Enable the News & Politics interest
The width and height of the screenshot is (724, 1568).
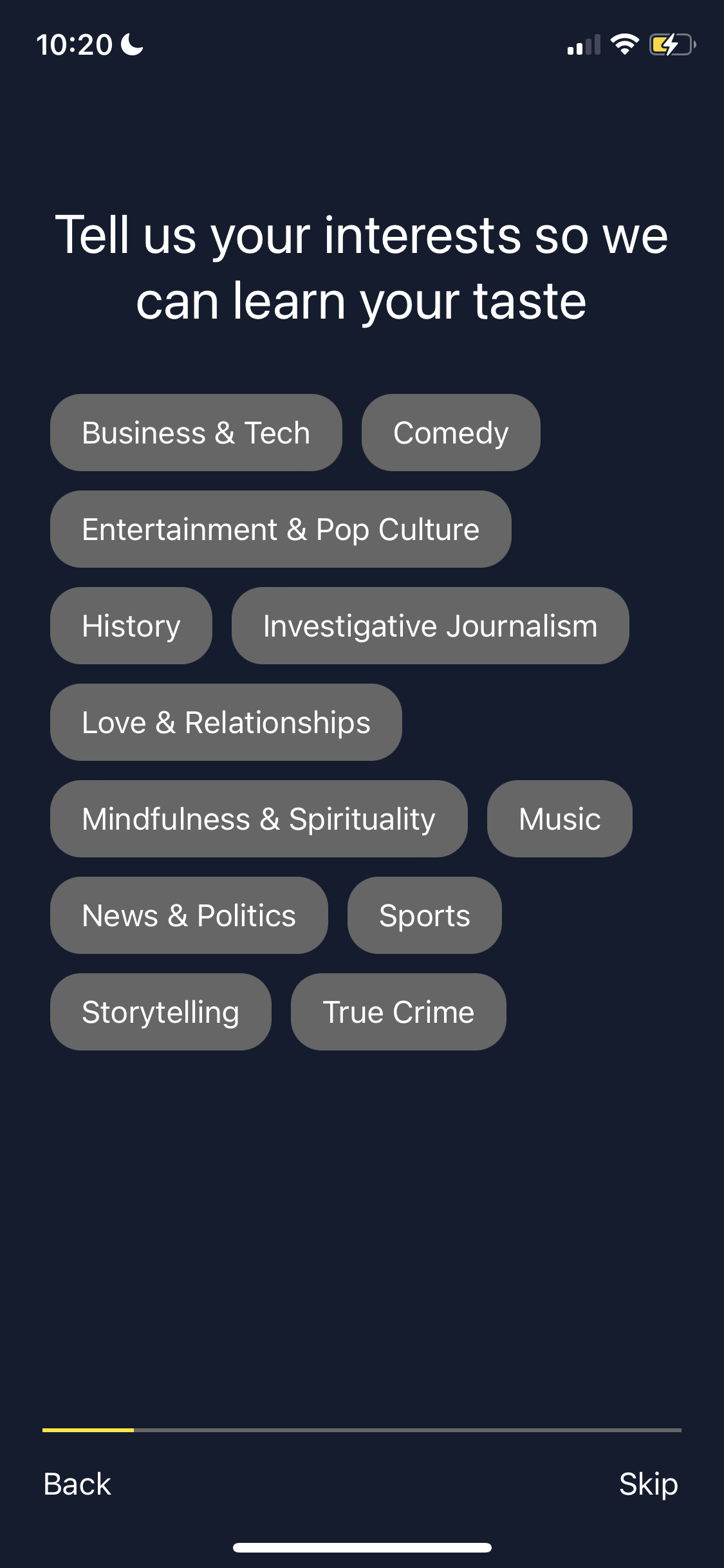click(189, 915)
